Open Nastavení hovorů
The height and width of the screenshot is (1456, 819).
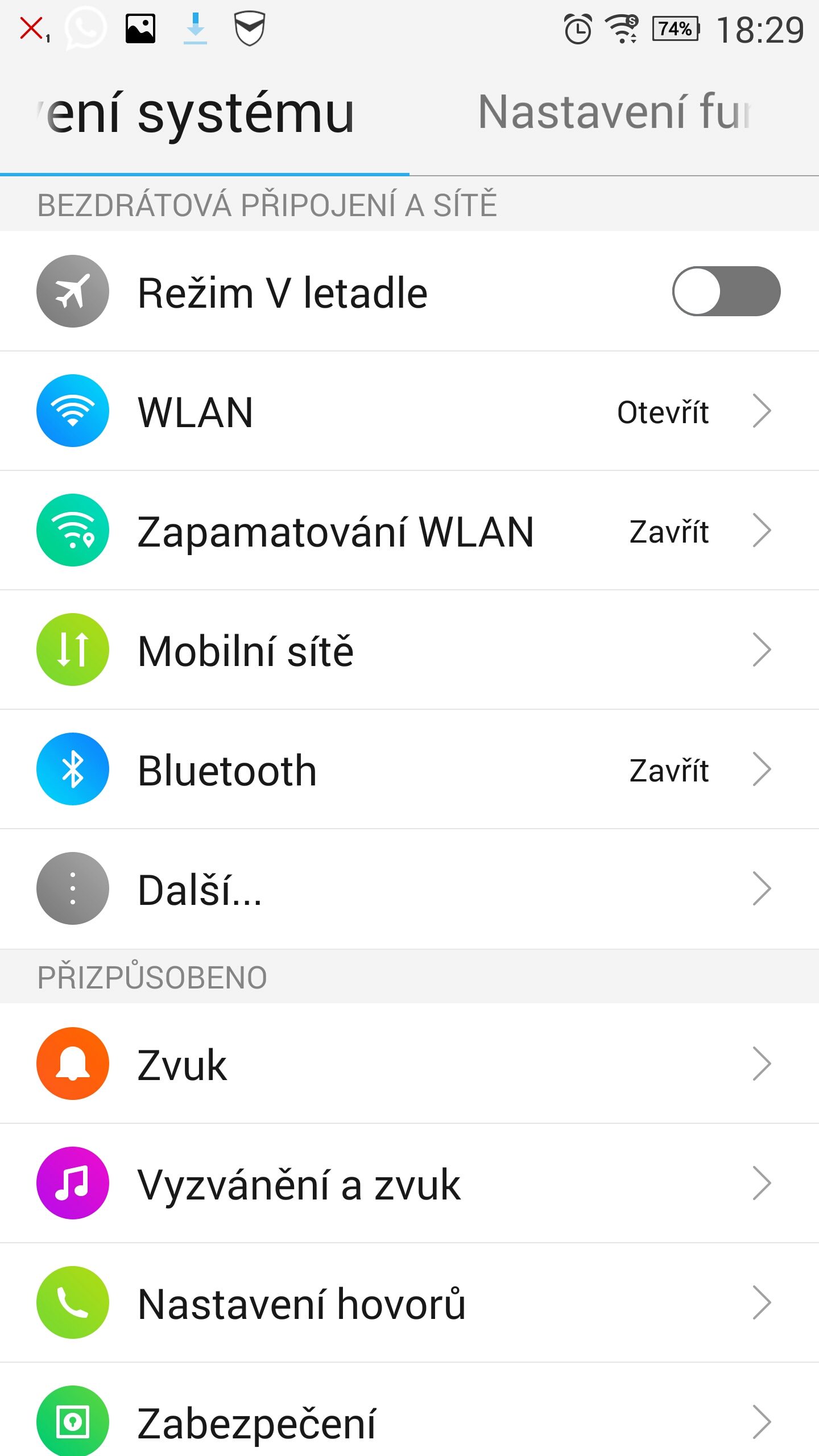tap(409, 1302)
